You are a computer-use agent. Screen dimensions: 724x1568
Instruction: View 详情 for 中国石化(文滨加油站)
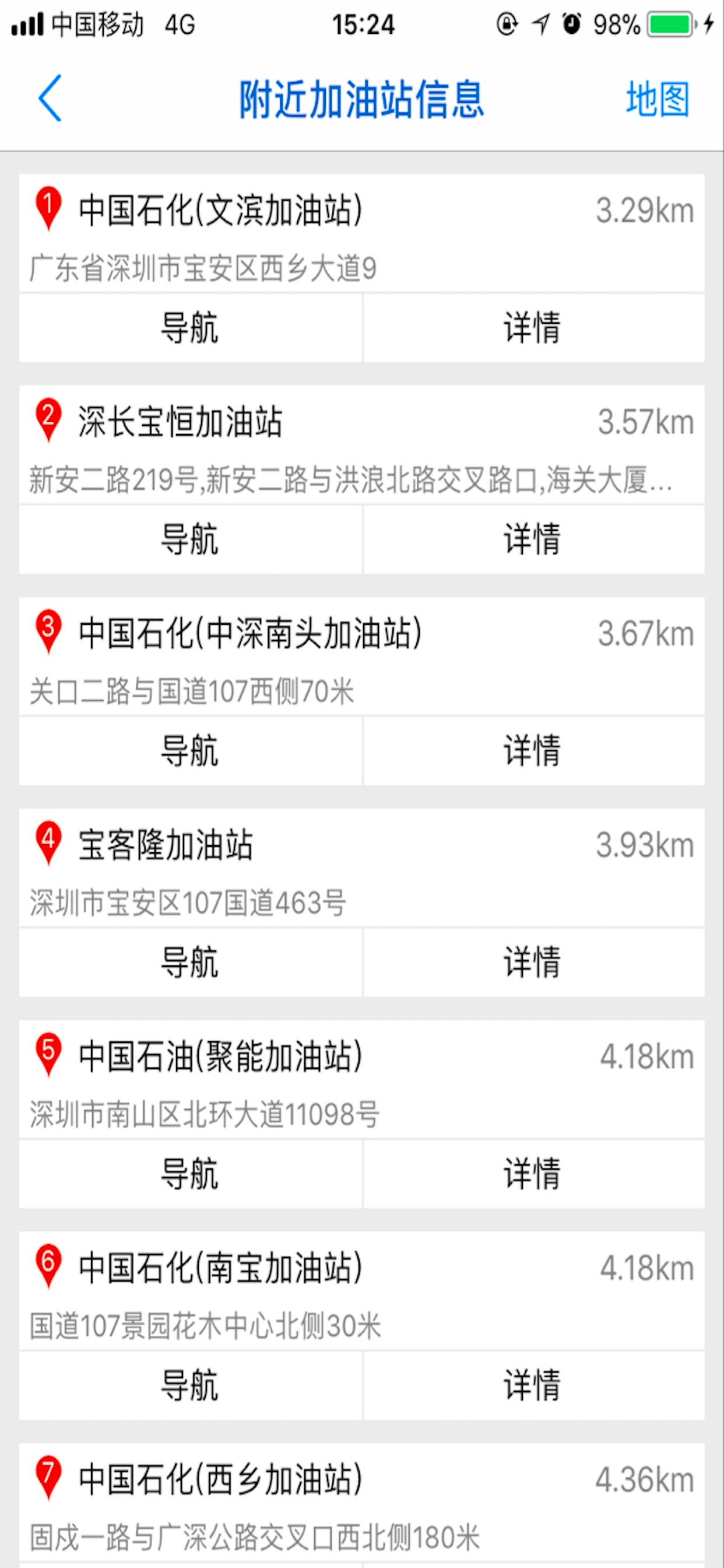[533, 328]
